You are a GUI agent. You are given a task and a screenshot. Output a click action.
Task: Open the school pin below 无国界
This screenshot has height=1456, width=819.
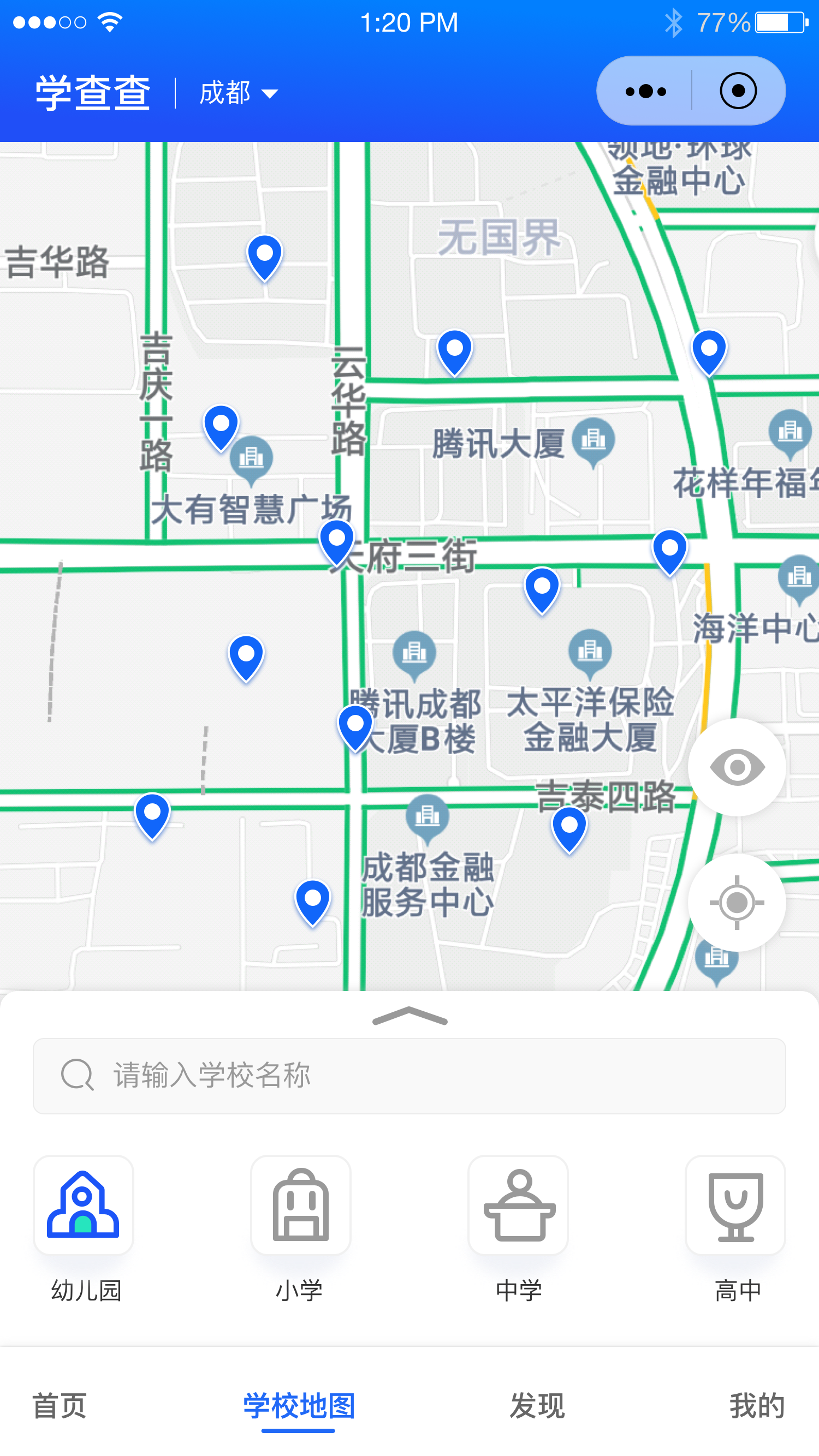click(x=455, y=351)
